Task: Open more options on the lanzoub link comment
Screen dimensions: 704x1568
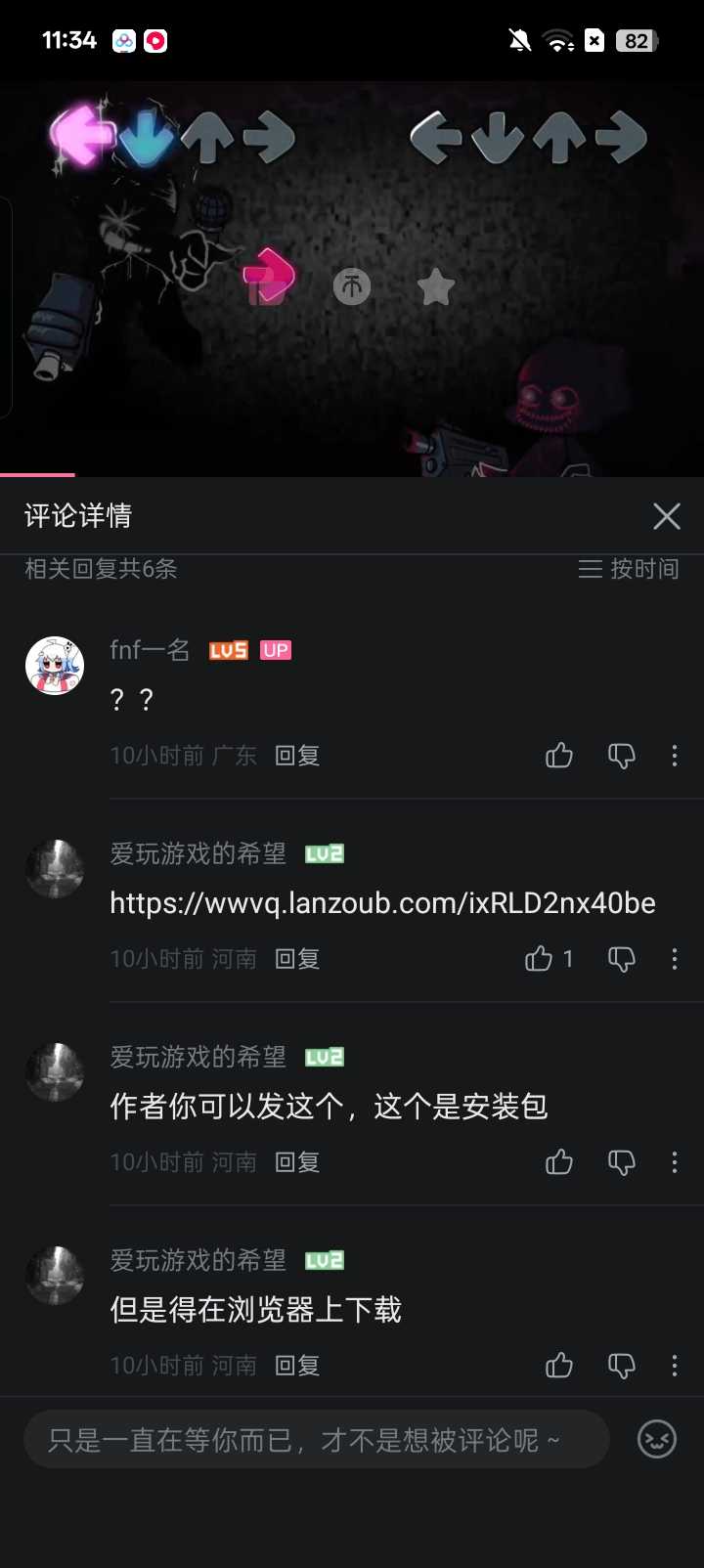Action: [x=675, y=959]
